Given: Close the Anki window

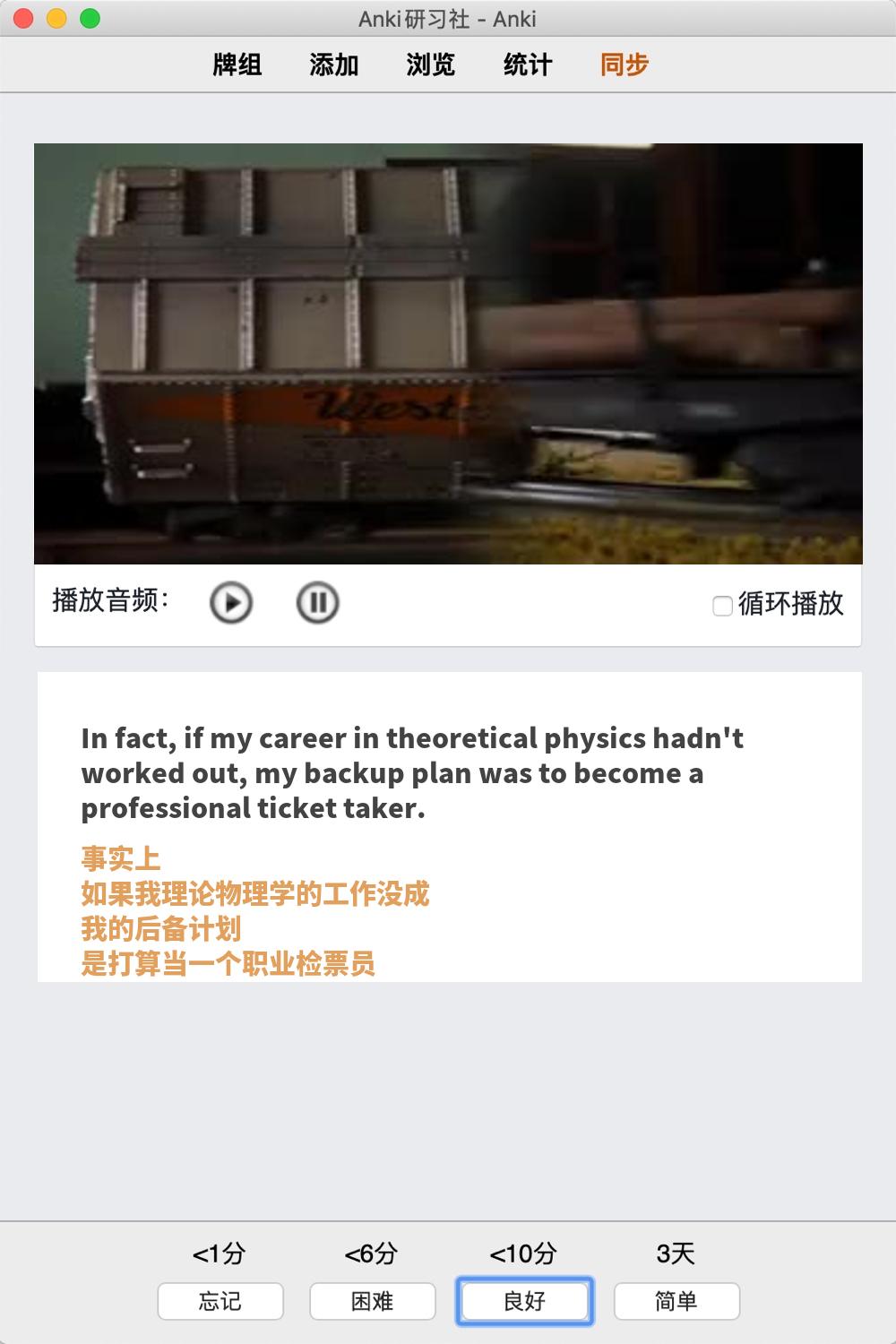Looking at the screenshot, I should pyautogui.click(x=24, y=18).
